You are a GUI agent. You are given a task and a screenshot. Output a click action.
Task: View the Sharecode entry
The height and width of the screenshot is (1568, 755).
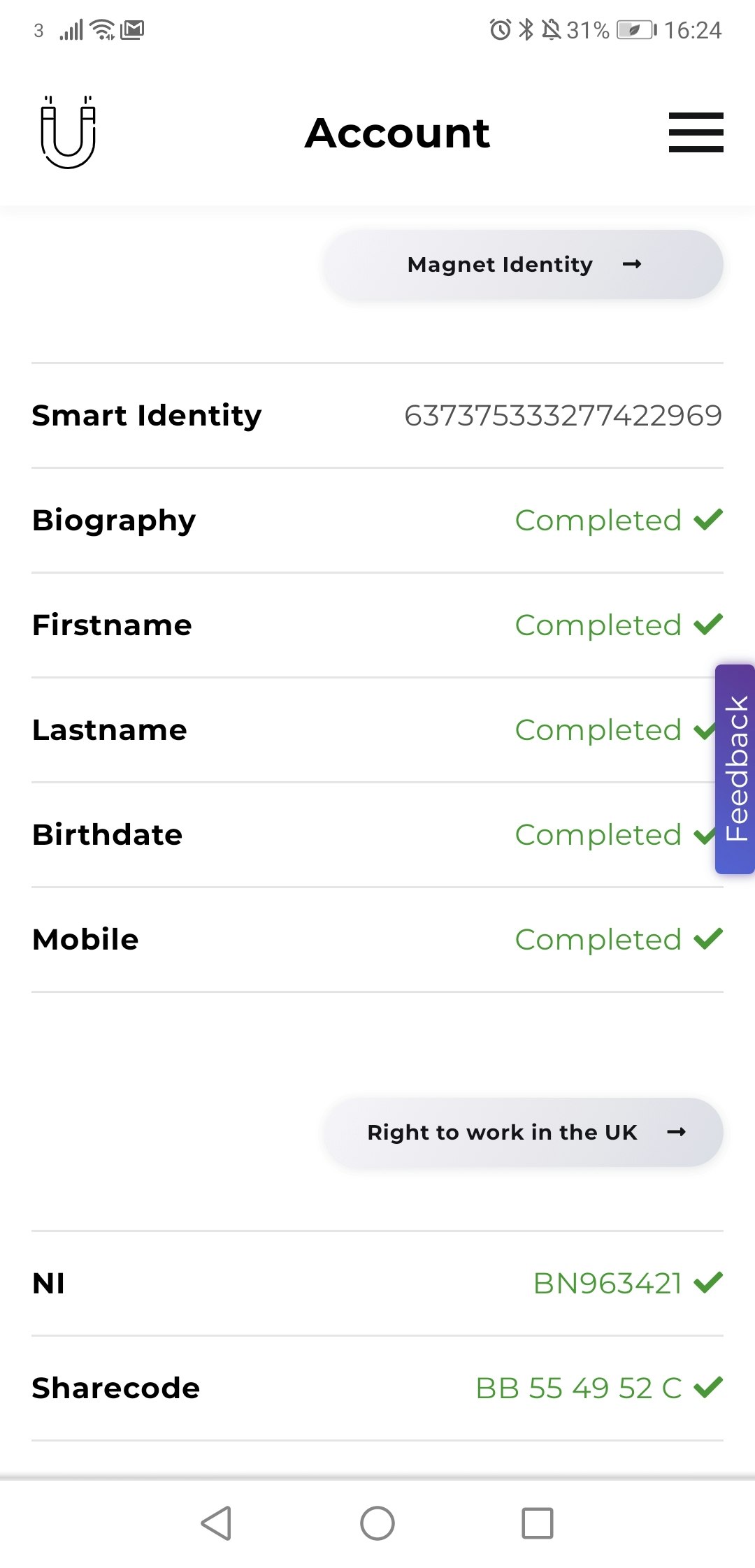(x=377, y=1388)
